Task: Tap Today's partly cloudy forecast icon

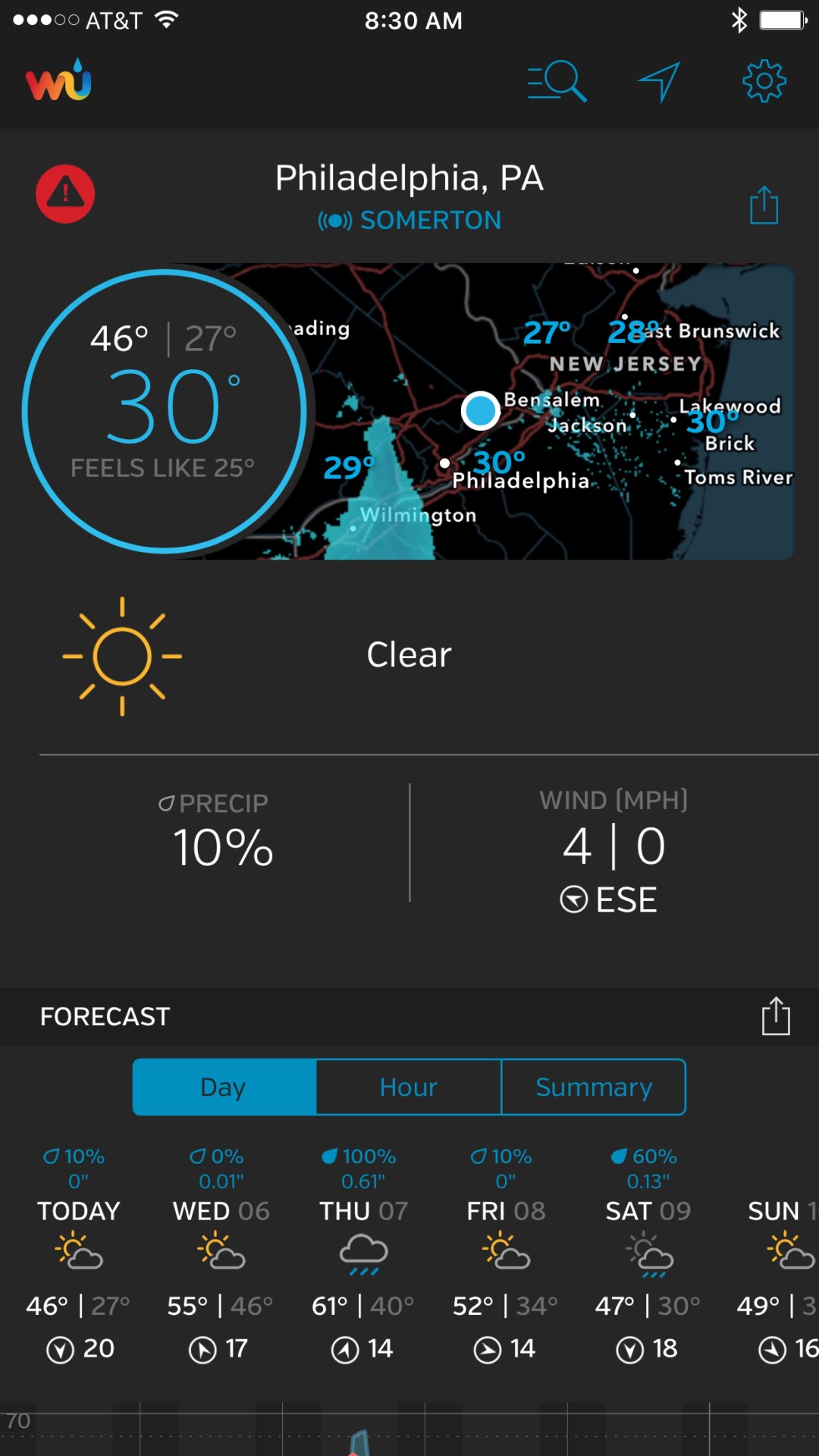Action: pos(78,1251)
